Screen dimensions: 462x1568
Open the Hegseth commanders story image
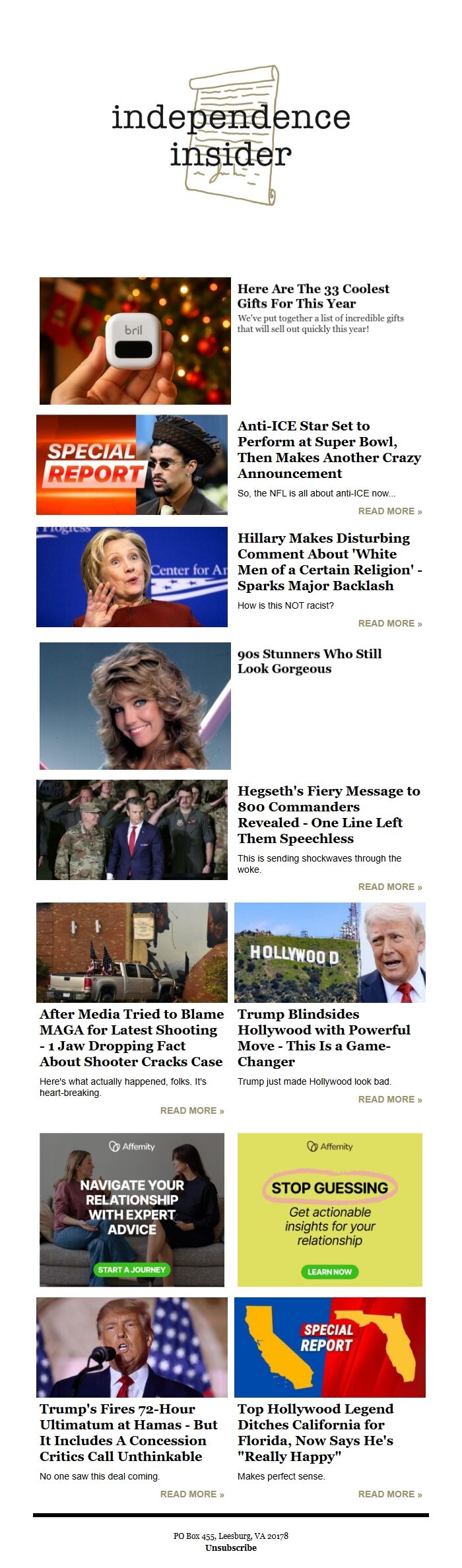coord(132,829)
